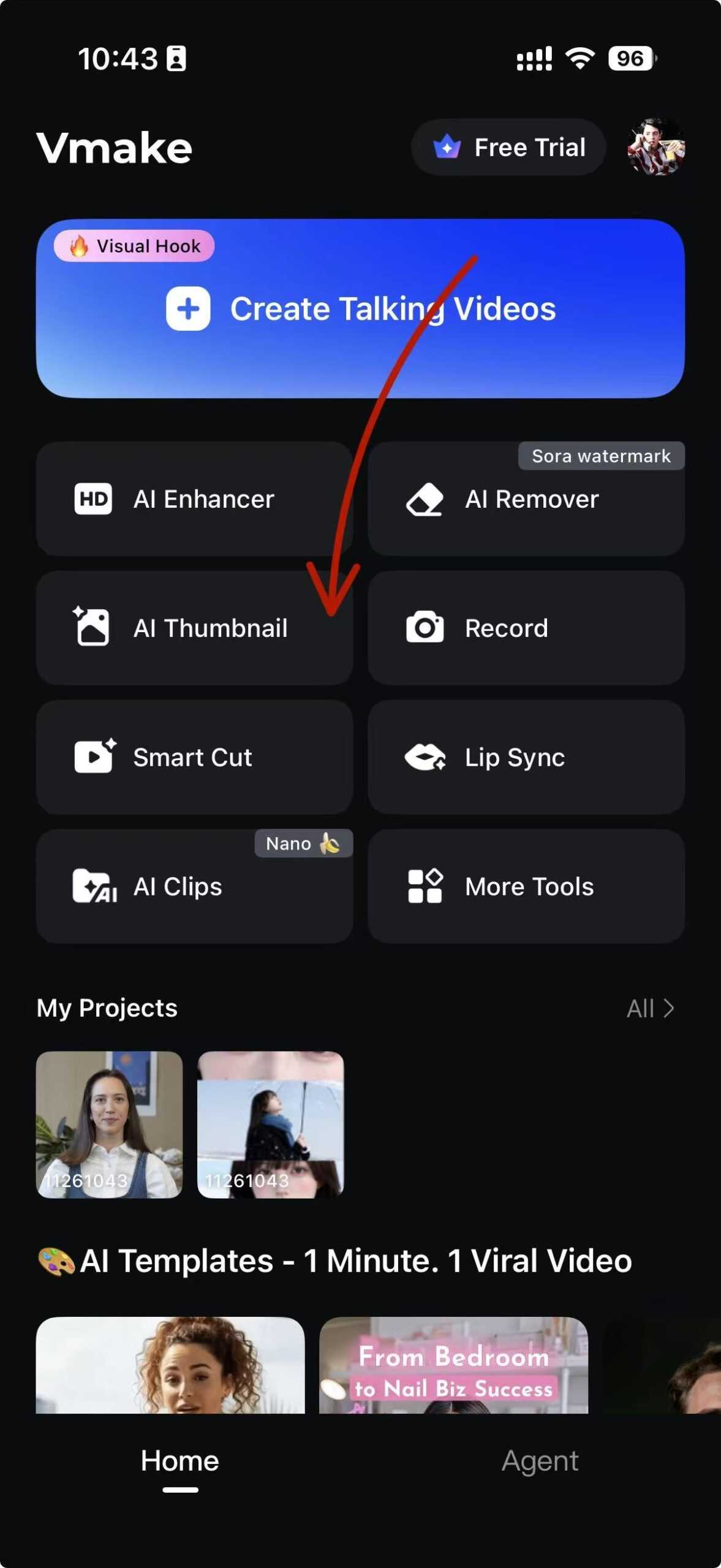
Task: Open AI Remover tool
Action: tap(526, 499)
